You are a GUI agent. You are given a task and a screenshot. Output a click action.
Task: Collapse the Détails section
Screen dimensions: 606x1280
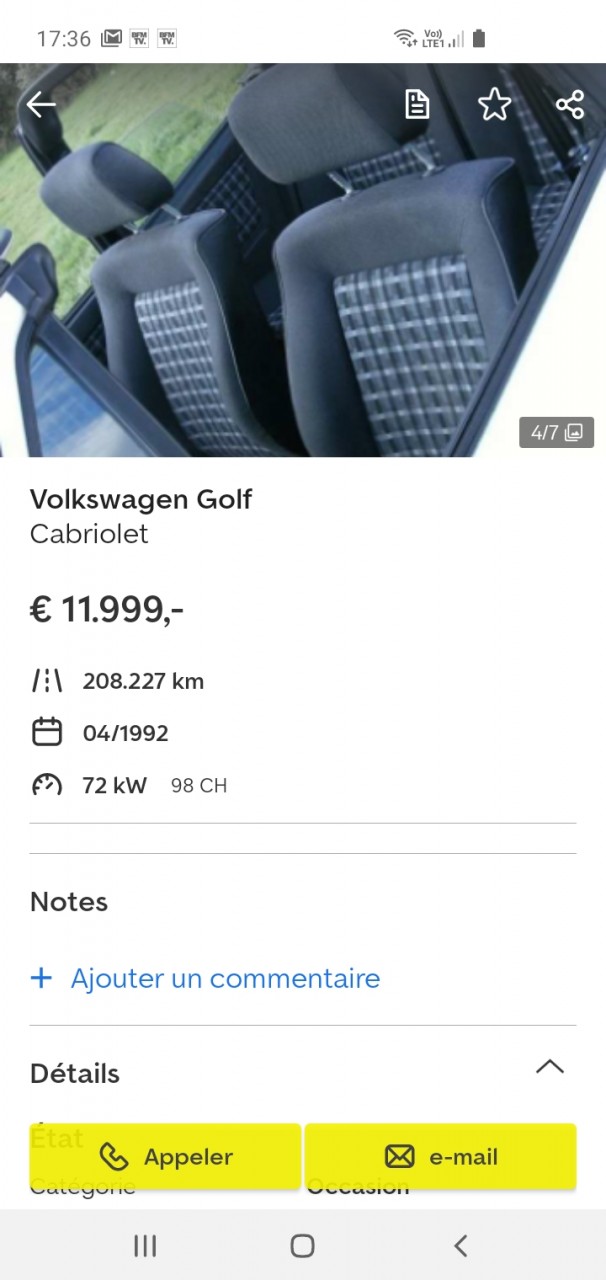(549, 1067)
